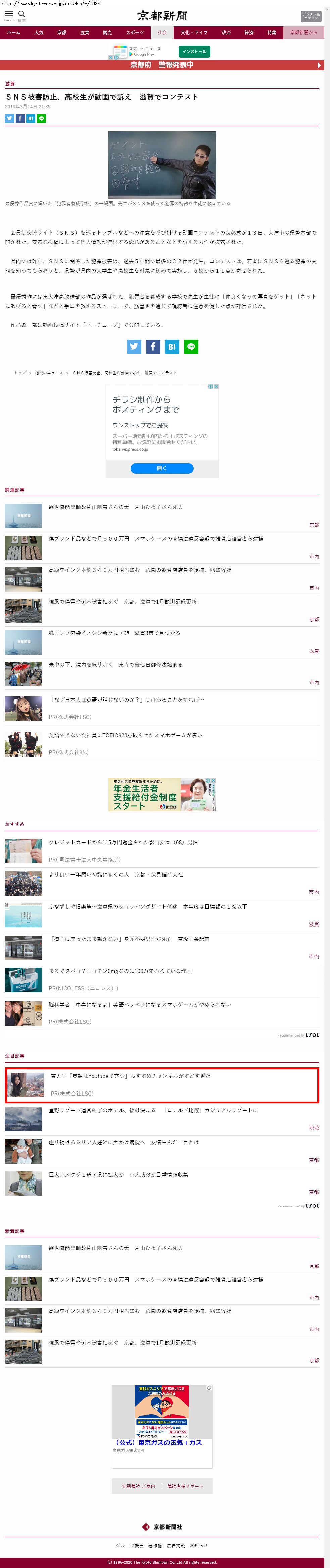Tap the デジタル版ログイン button

pos(311,16)
